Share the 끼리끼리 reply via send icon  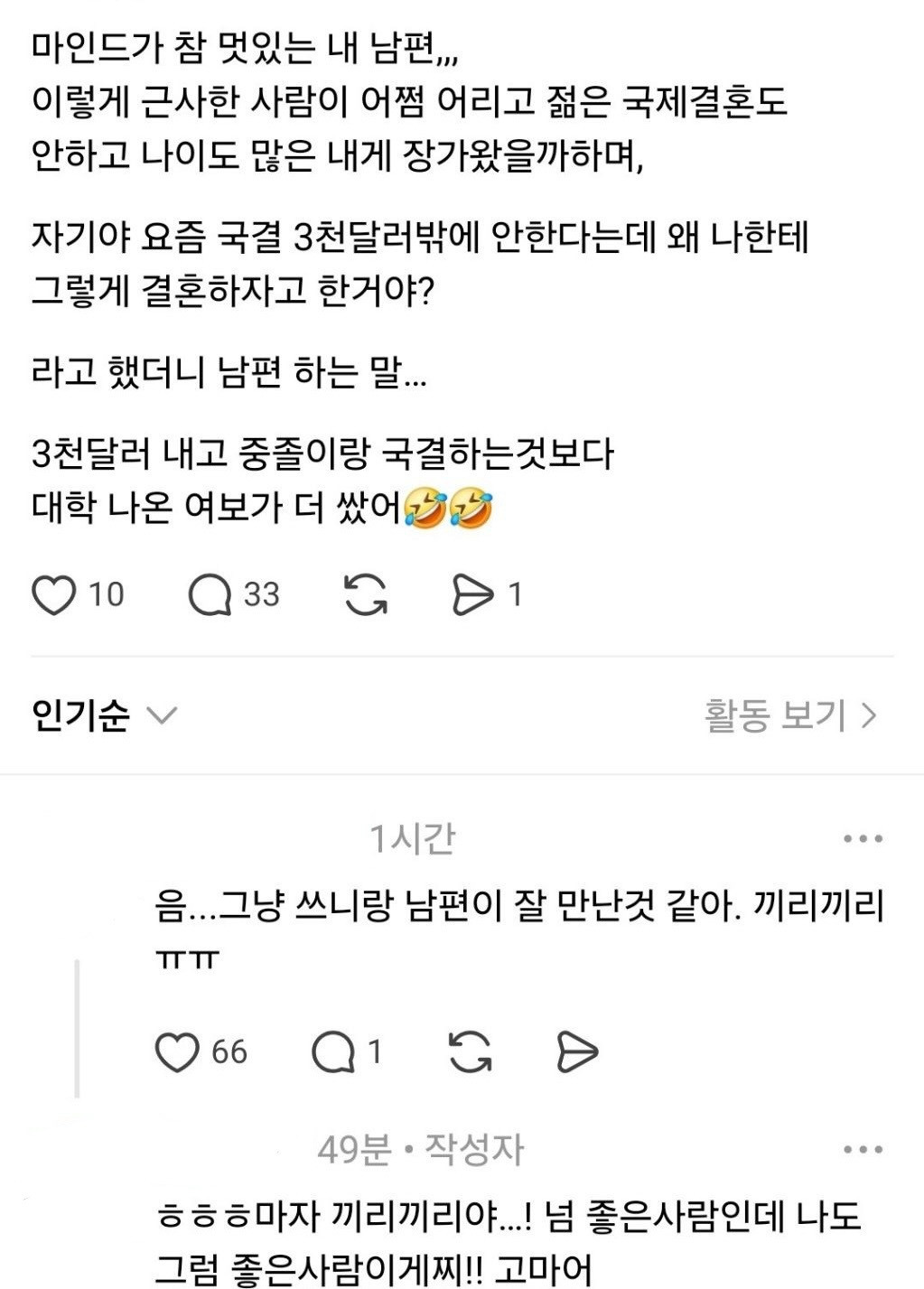click(x=576, y=1052)
